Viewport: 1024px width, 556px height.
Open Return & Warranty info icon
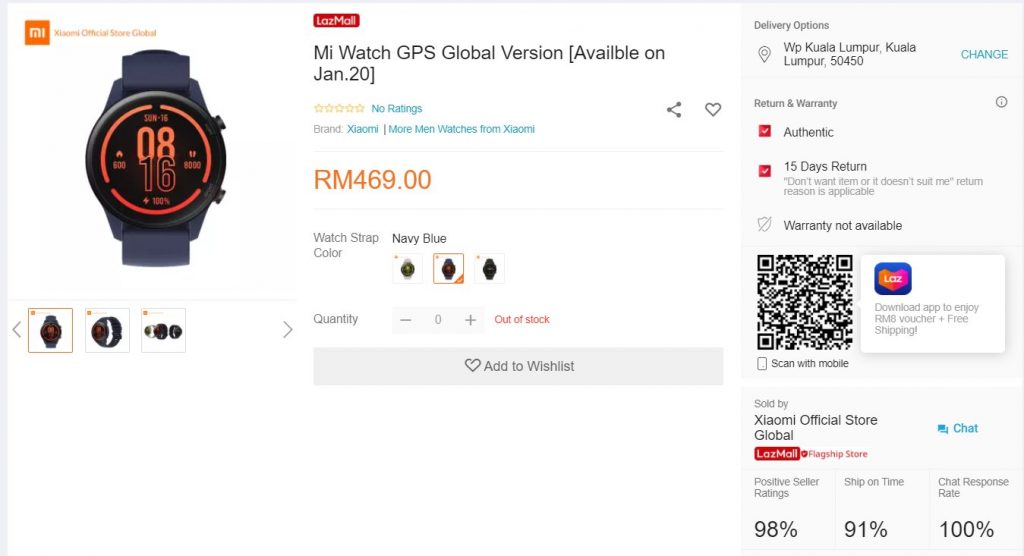tap(1001, 102)
